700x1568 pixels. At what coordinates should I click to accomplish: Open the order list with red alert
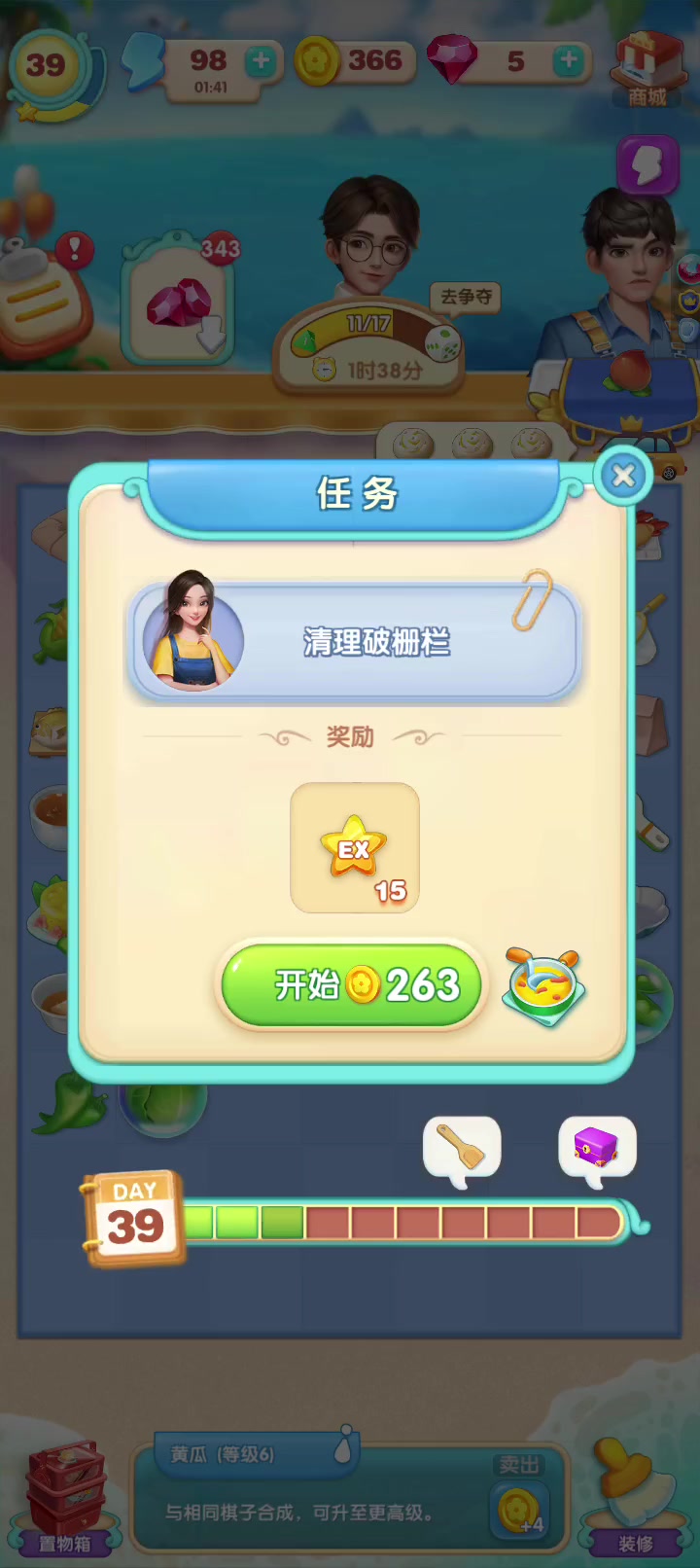(x=45, y=300)
